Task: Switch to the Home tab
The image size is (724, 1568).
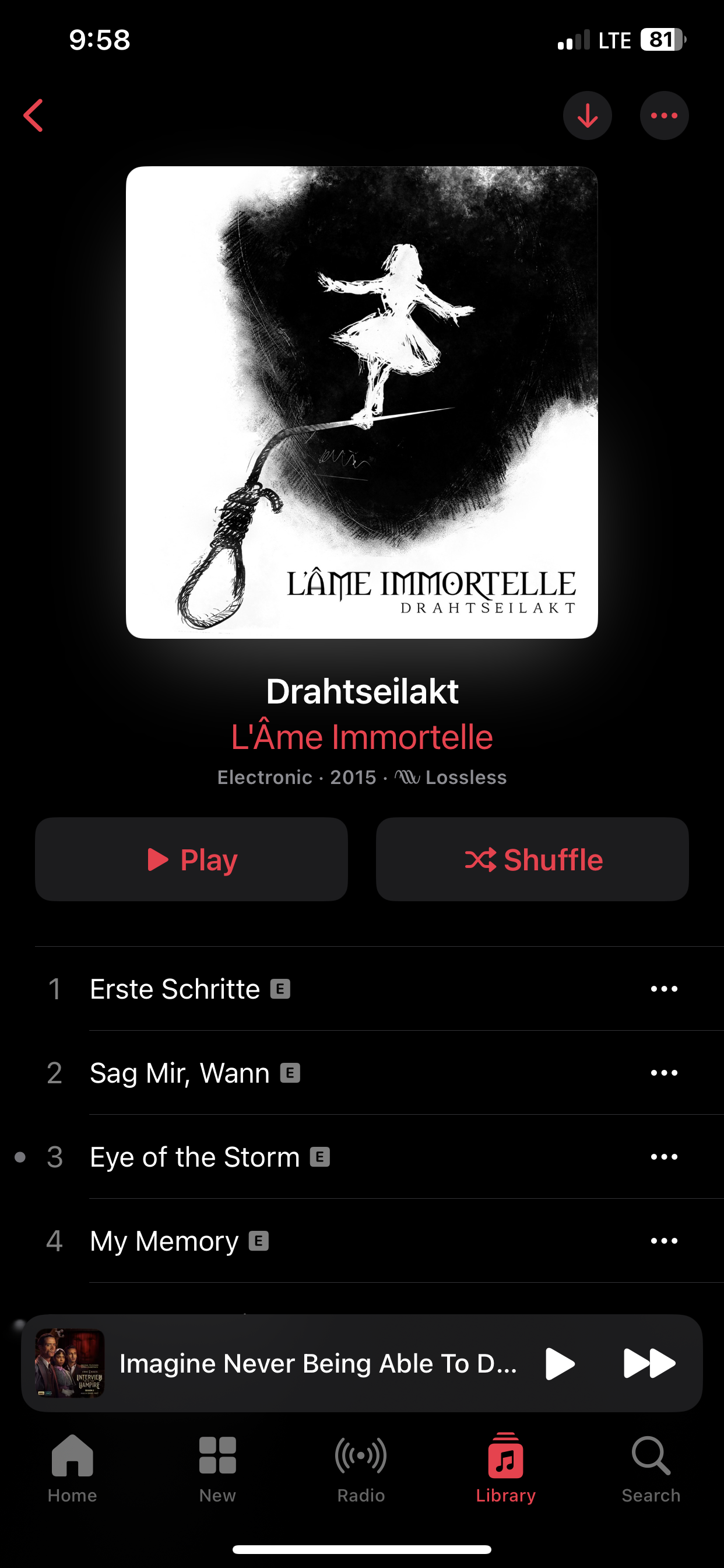Action: point(72,1468)
